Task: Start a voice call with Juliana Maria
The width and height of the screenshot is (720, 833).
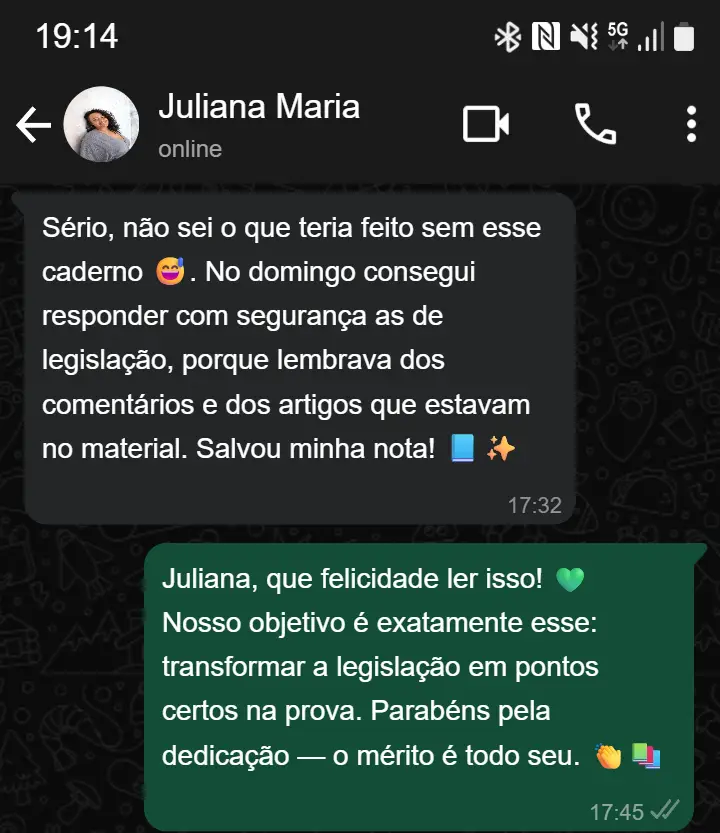Action: tap(595, 124)
